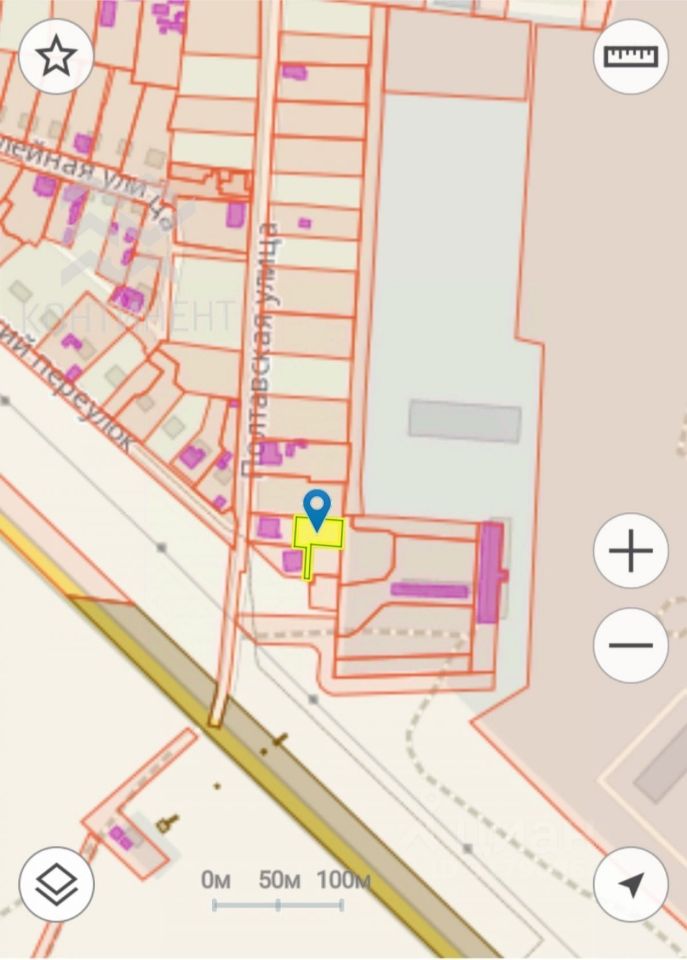Open the ruler measurement tool

[x=630, y=57]
